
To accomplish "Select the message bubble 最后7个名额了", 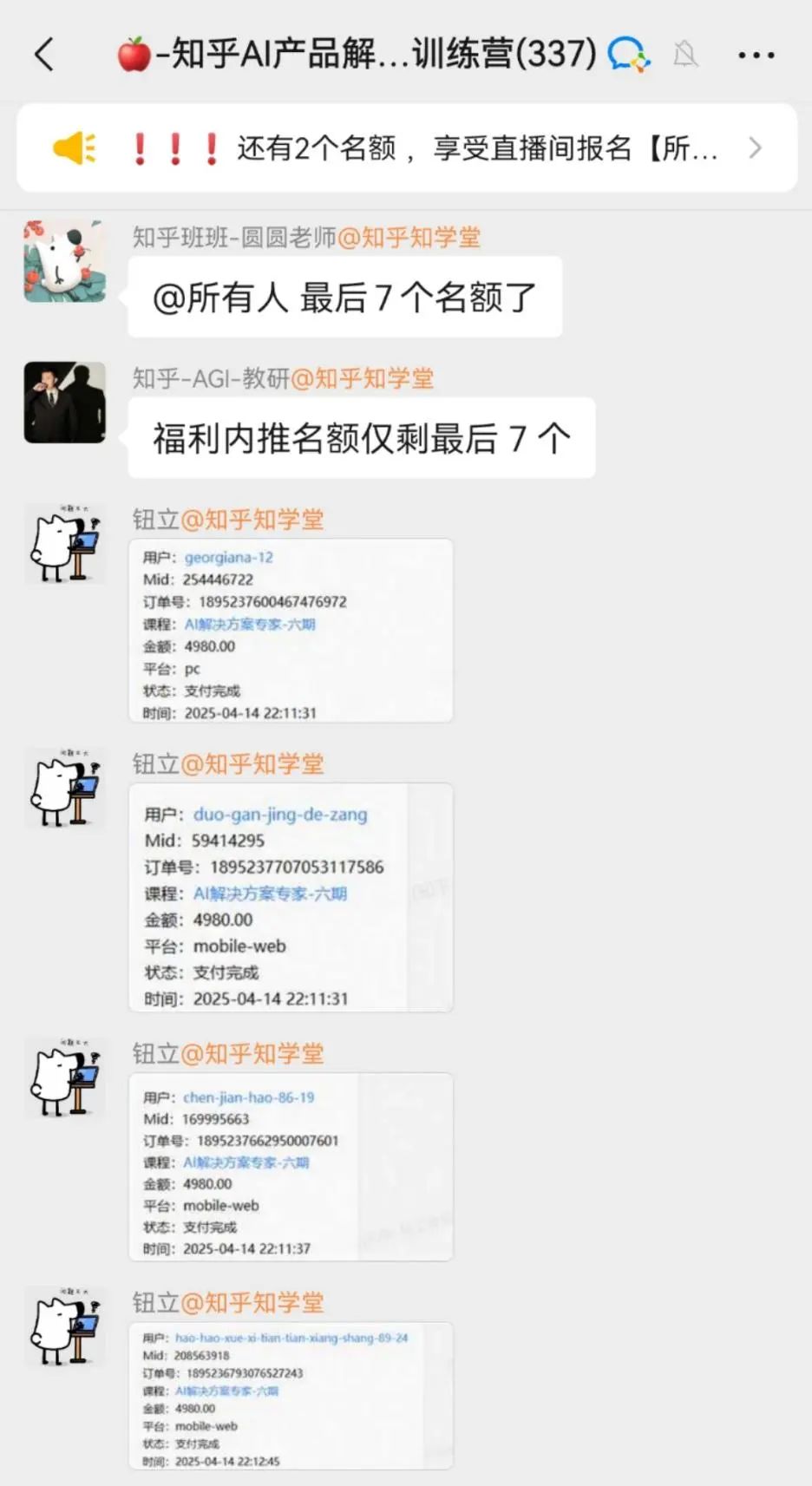I will point(344,296).
